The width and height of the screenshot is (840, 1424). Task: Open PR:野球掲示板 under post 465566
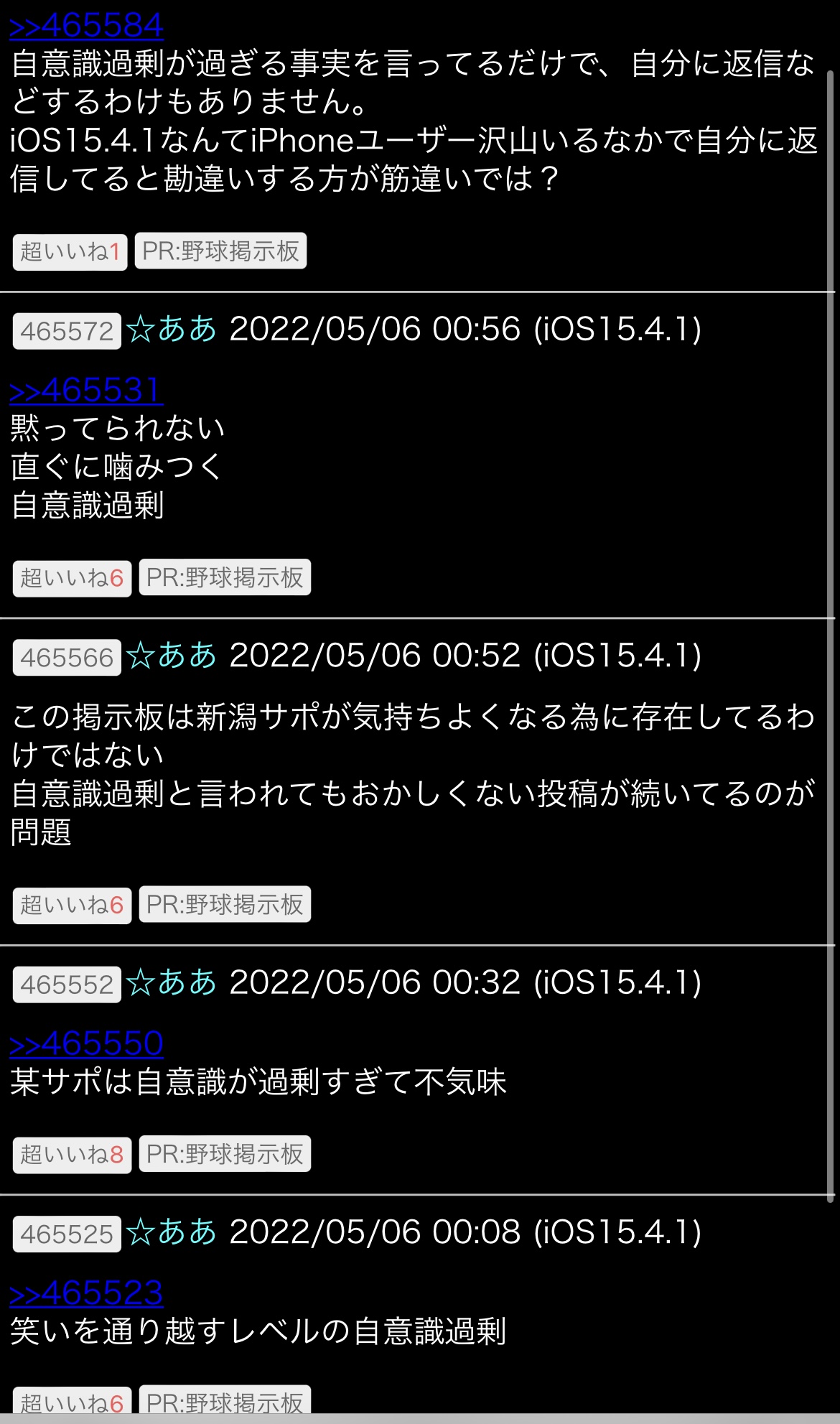225,904
